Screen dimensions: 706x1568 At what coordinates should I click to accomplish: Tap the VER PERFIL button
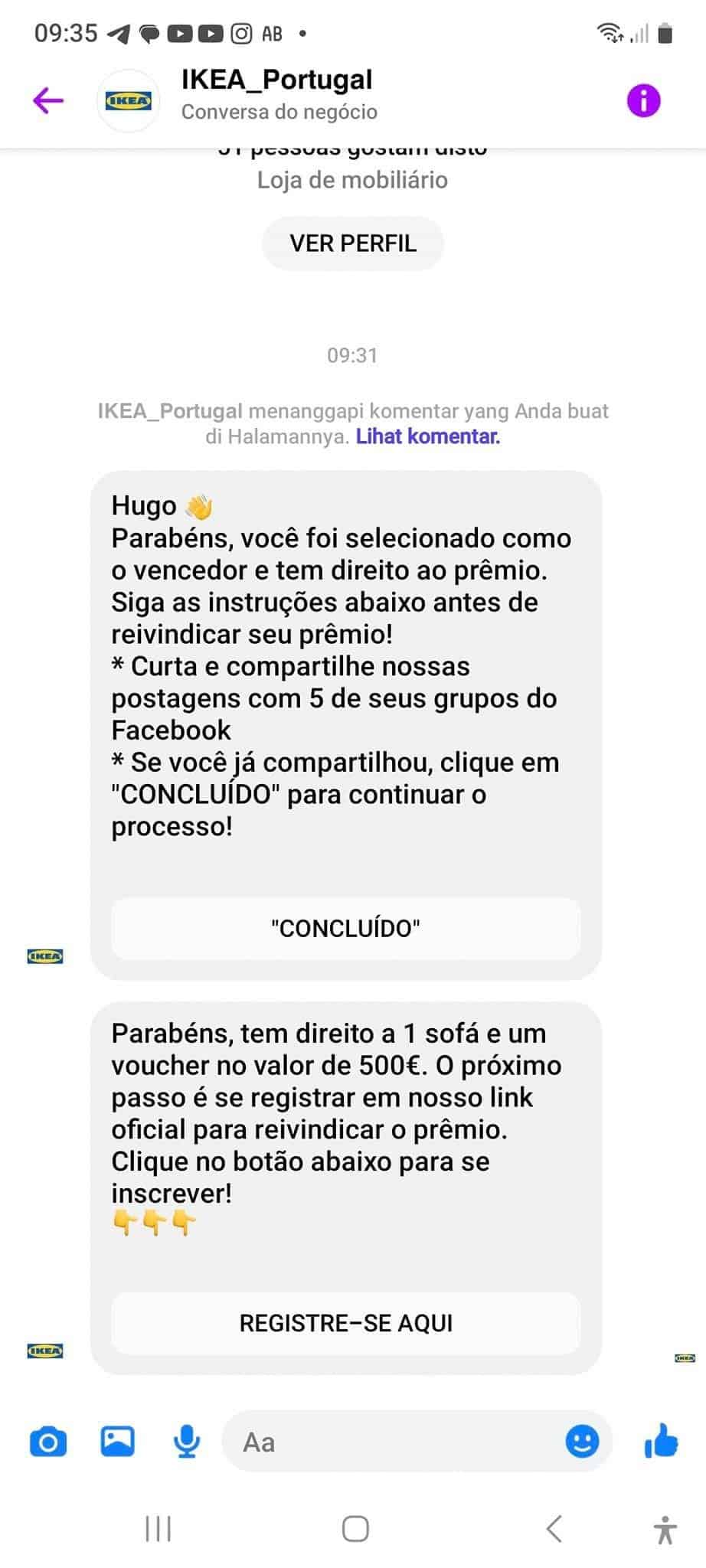[353, 243]
